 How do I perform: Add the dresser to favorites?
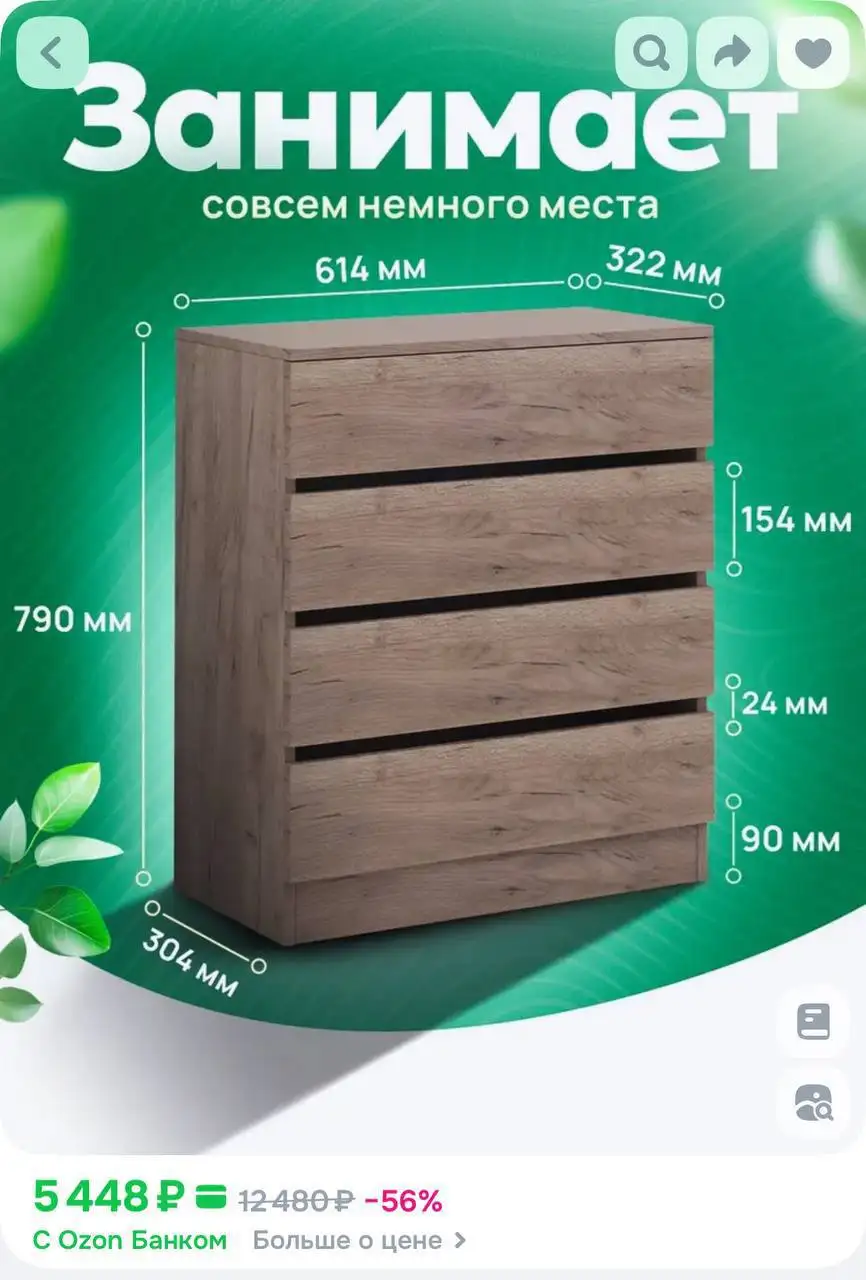point(813,53)
